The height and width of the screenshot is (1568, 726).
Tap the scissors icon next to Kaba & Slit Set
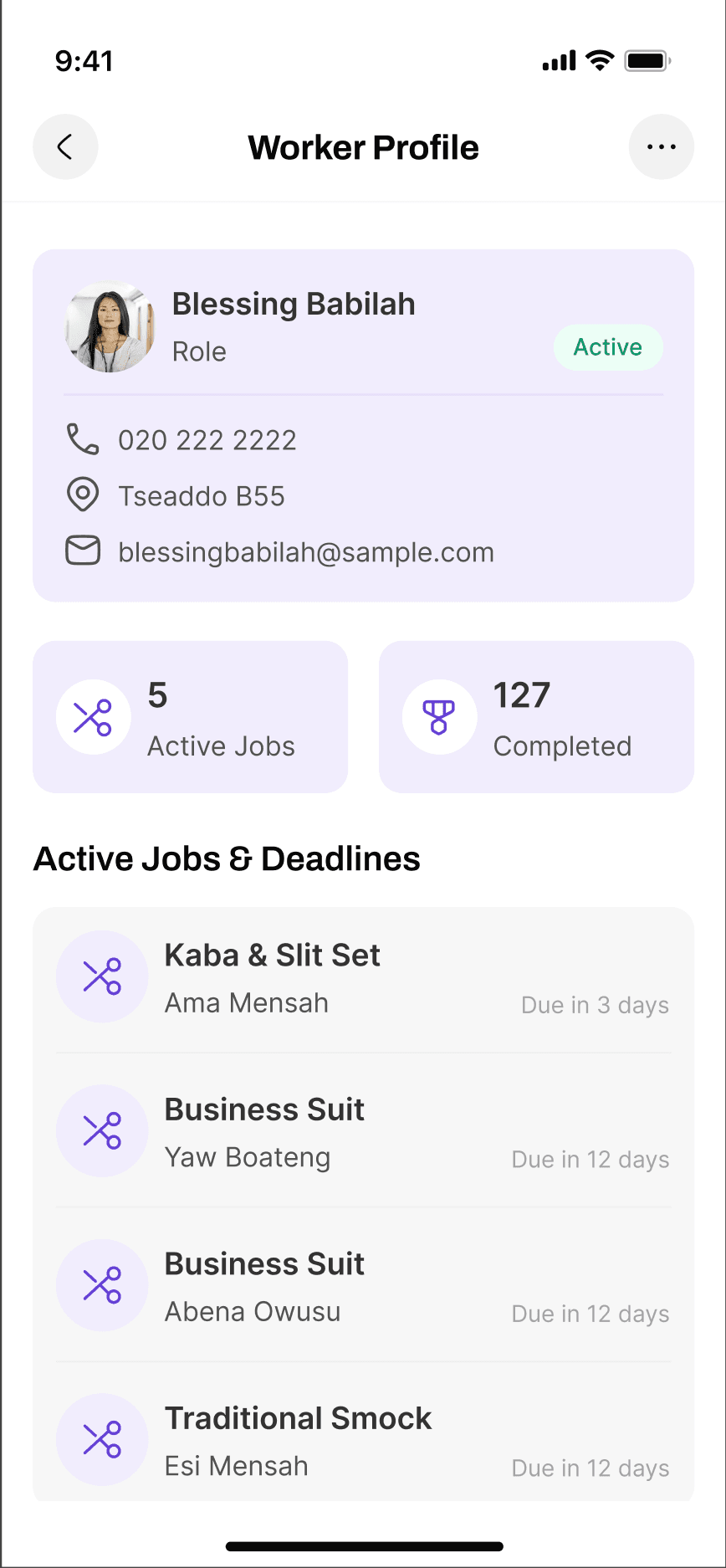tap(102, 976)
